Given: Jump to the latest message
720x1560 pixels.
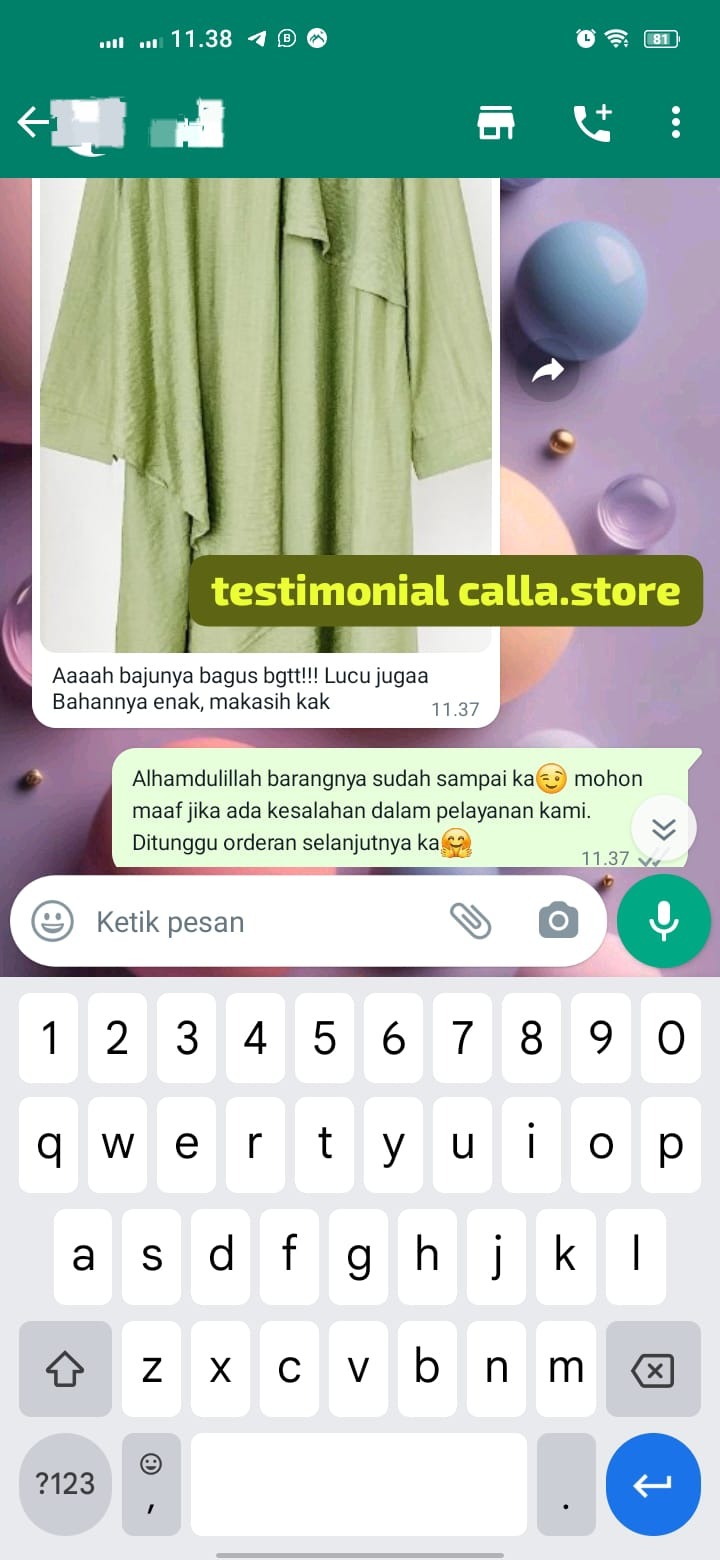Looking at the screenshot, I should click(664, 828).
